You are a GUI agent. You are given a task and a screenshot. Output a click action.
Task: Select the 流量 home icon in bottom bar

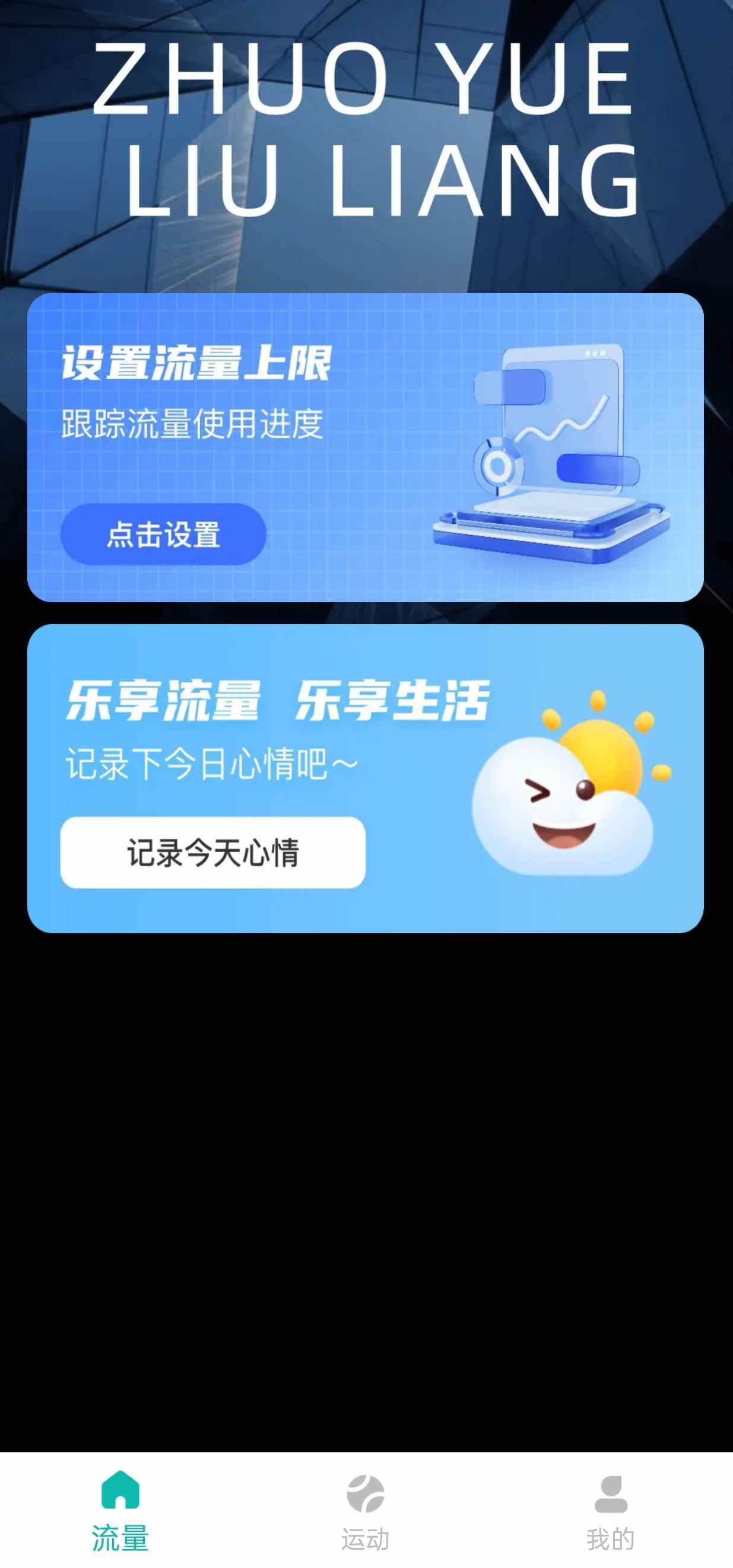click(119, 1490)
